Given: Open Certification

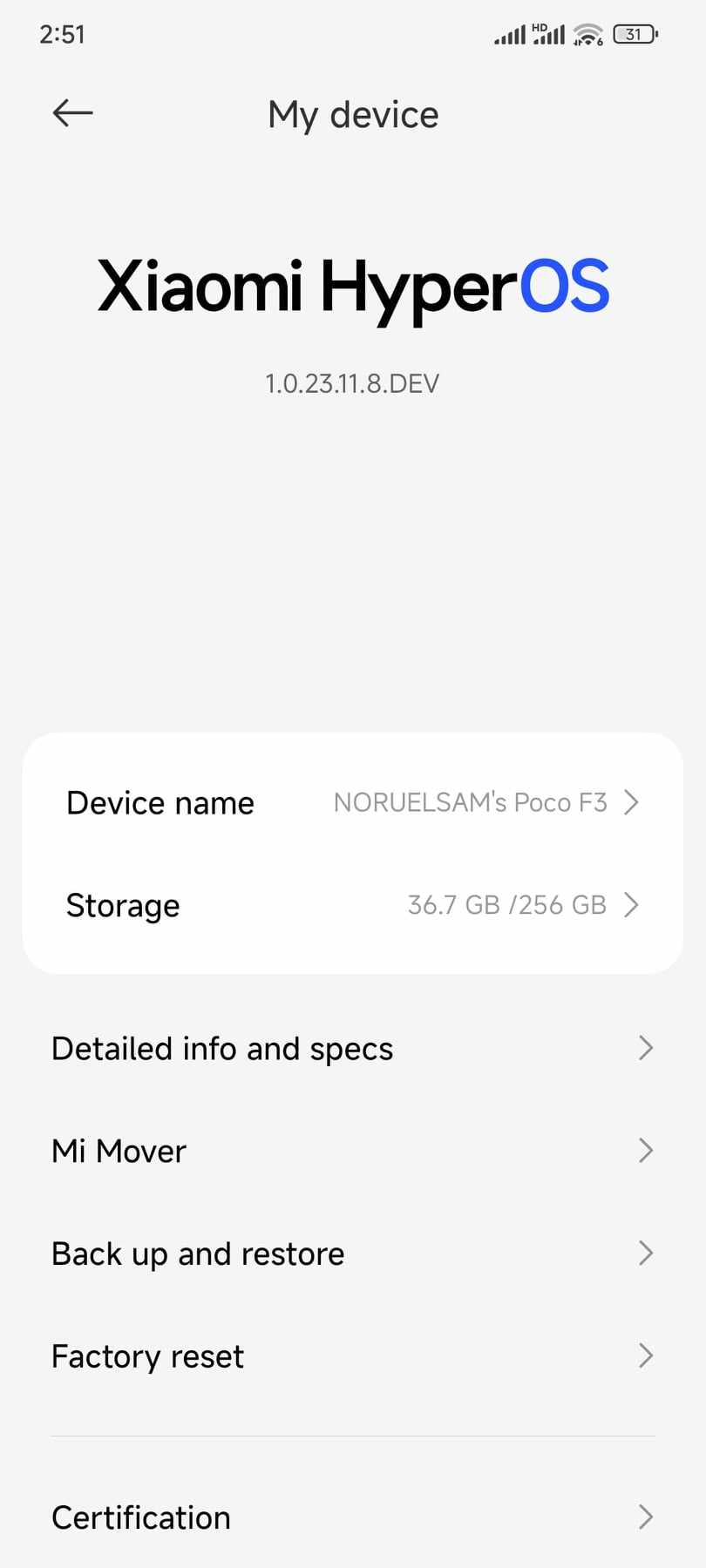Looking at the screenshot, I should (x=353, y=1517).
